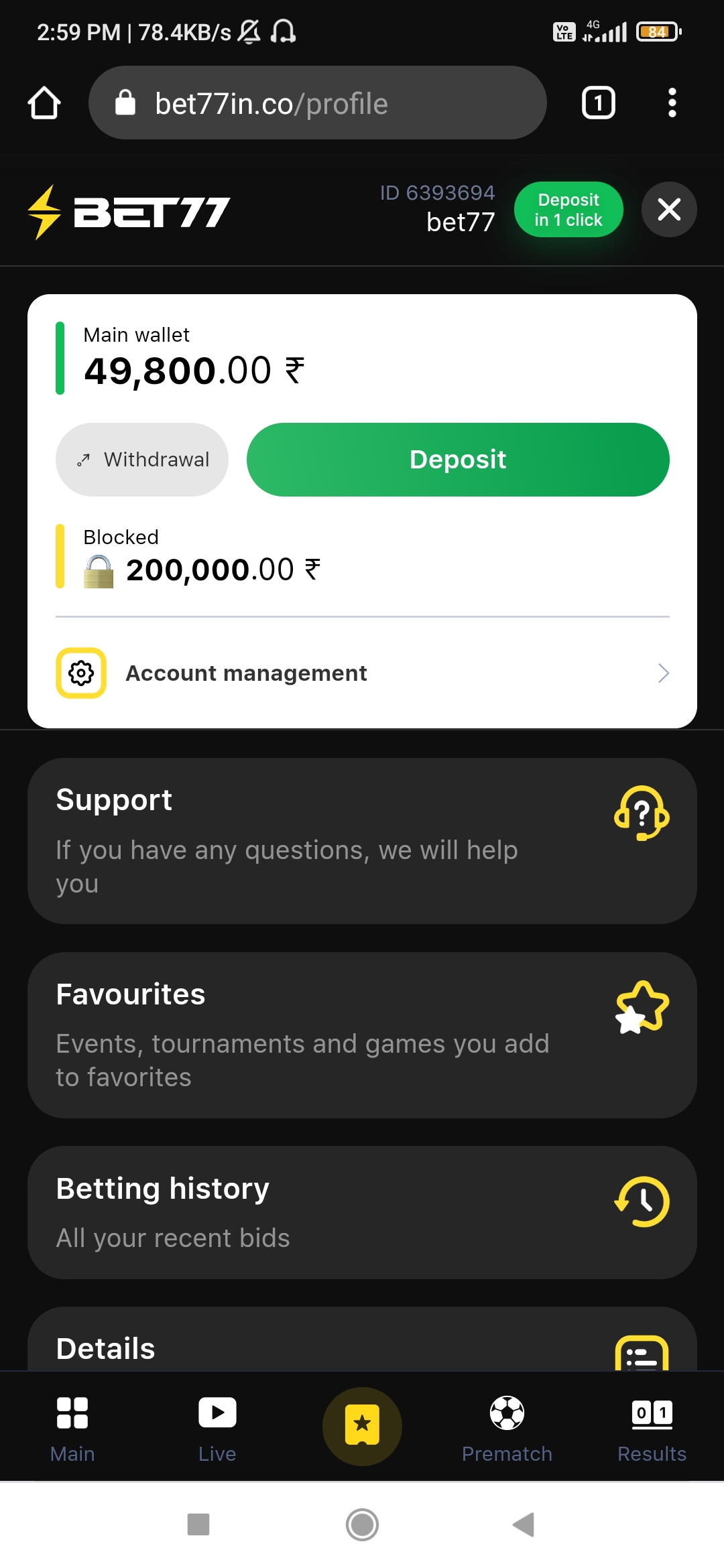Close the profile panel
The image size is (724, 1568).
click(x=668, y=210)
